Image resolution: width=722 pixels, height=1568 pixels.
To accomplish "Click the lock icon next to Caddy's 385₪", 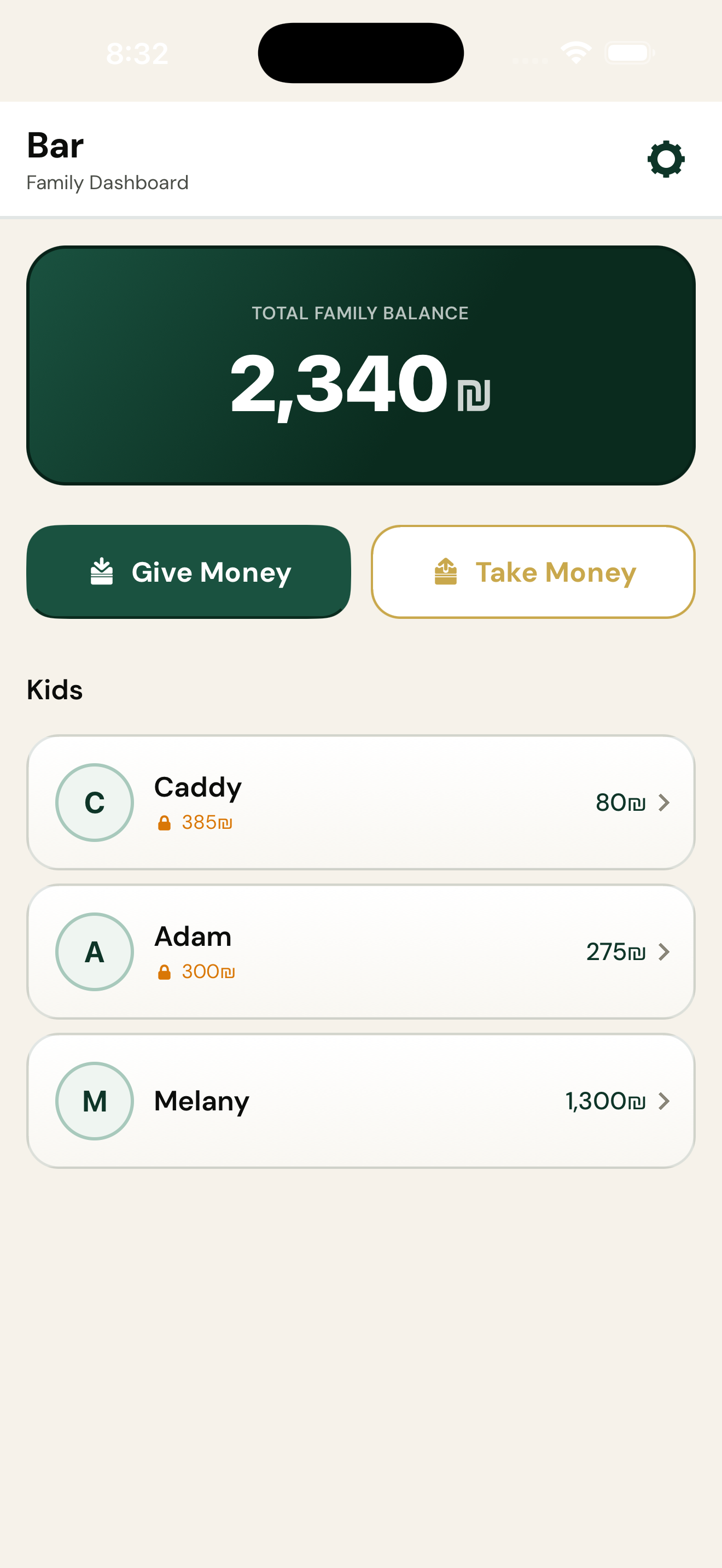I will point(165,823).
